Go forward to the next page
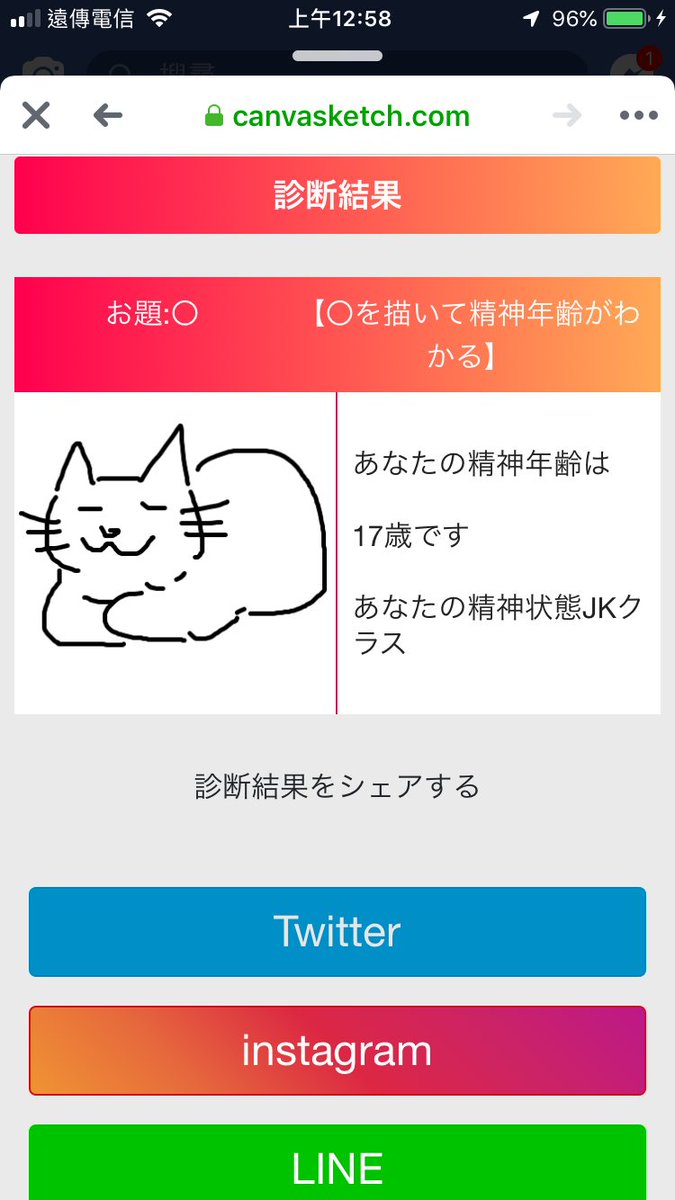Viewport: 675px width, 1200px height. point(567,116)
